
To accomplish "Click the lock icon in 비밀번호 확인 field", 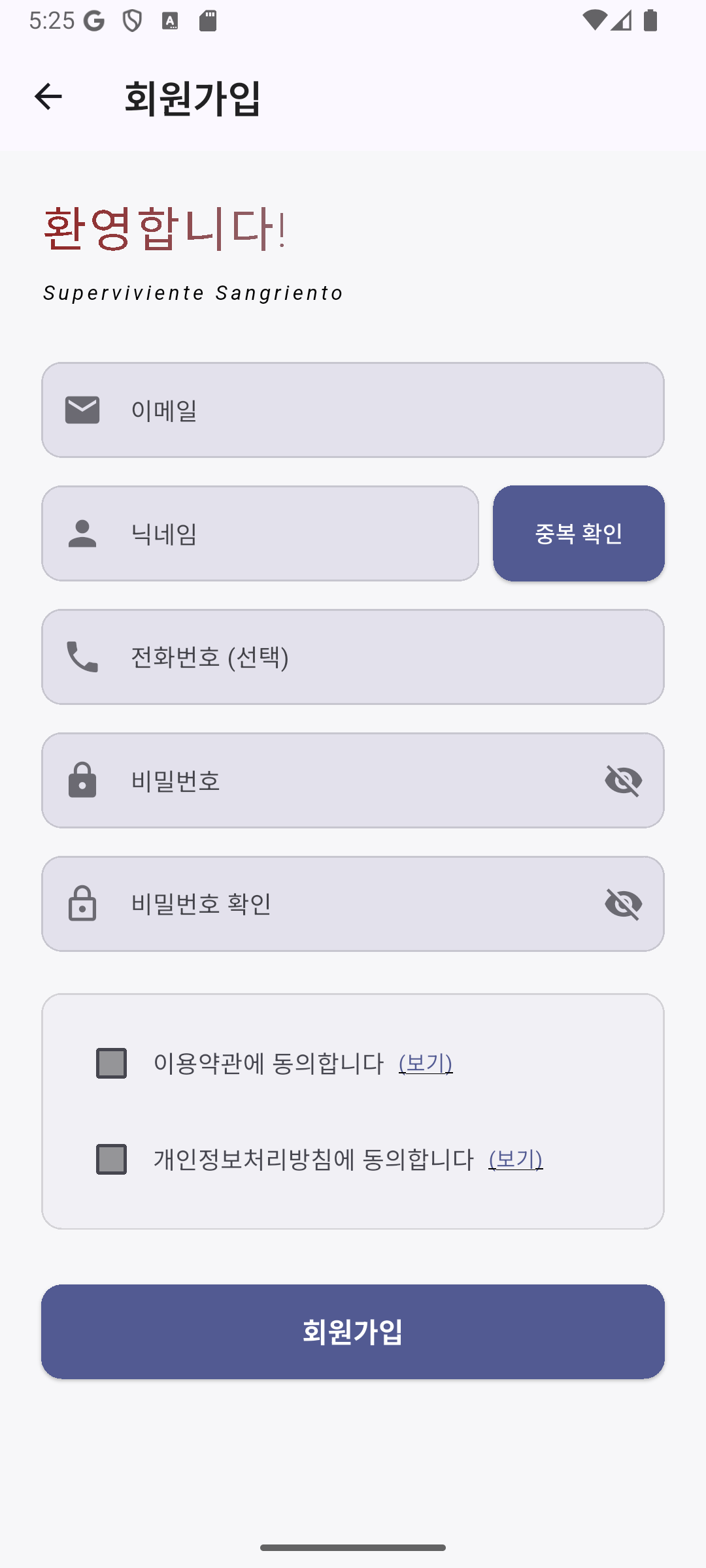I will [x=82, y=903].
